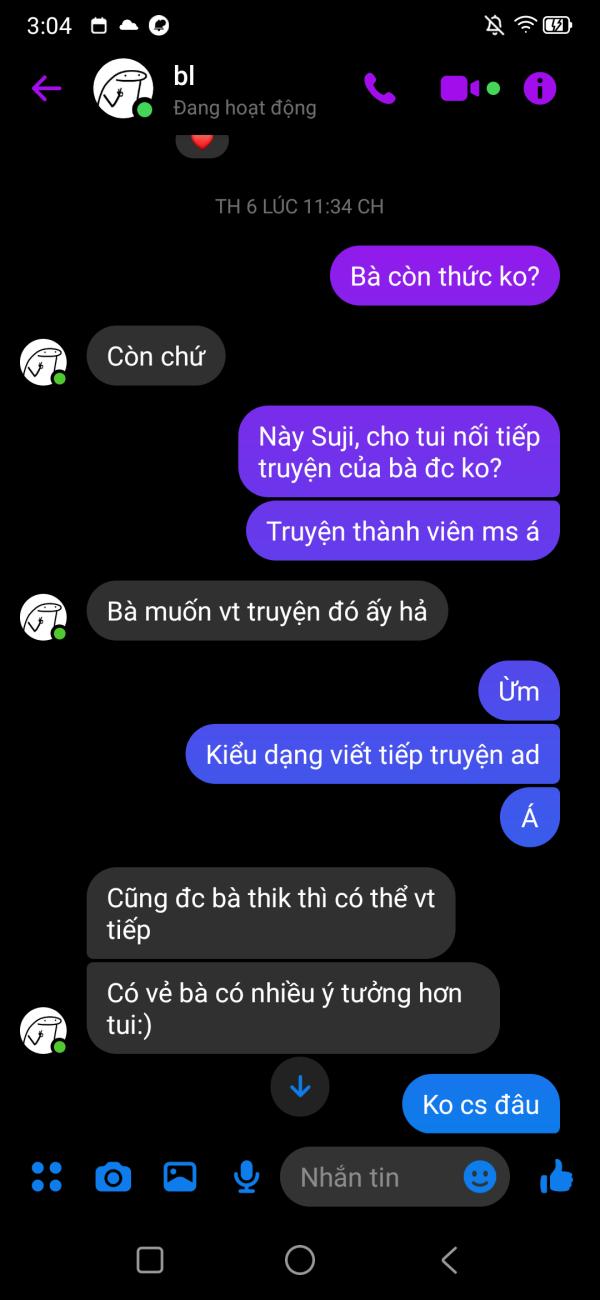Start a video call with bl

460,88
